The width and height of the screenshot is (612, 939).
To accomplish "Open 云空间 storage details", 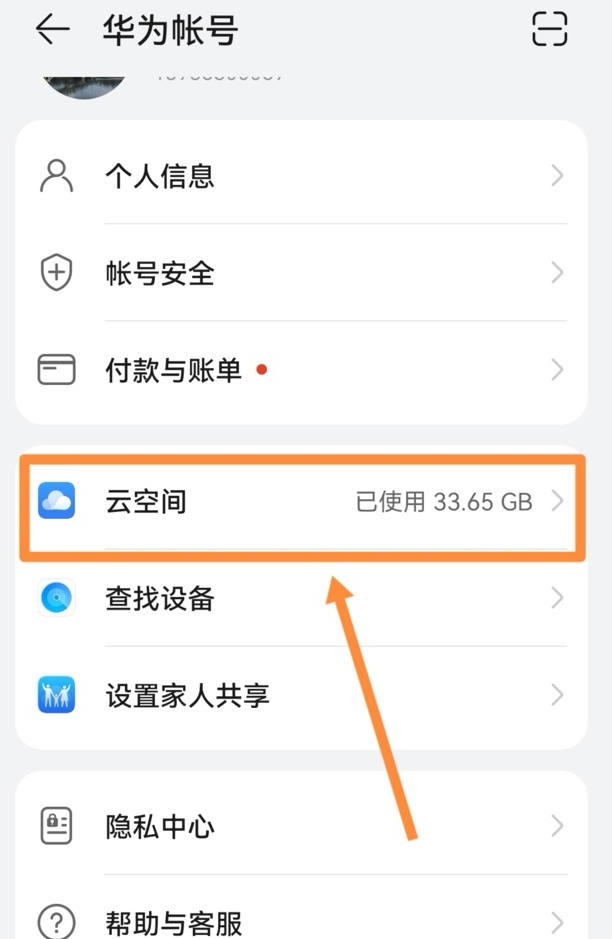I will (x=300, y=501).
